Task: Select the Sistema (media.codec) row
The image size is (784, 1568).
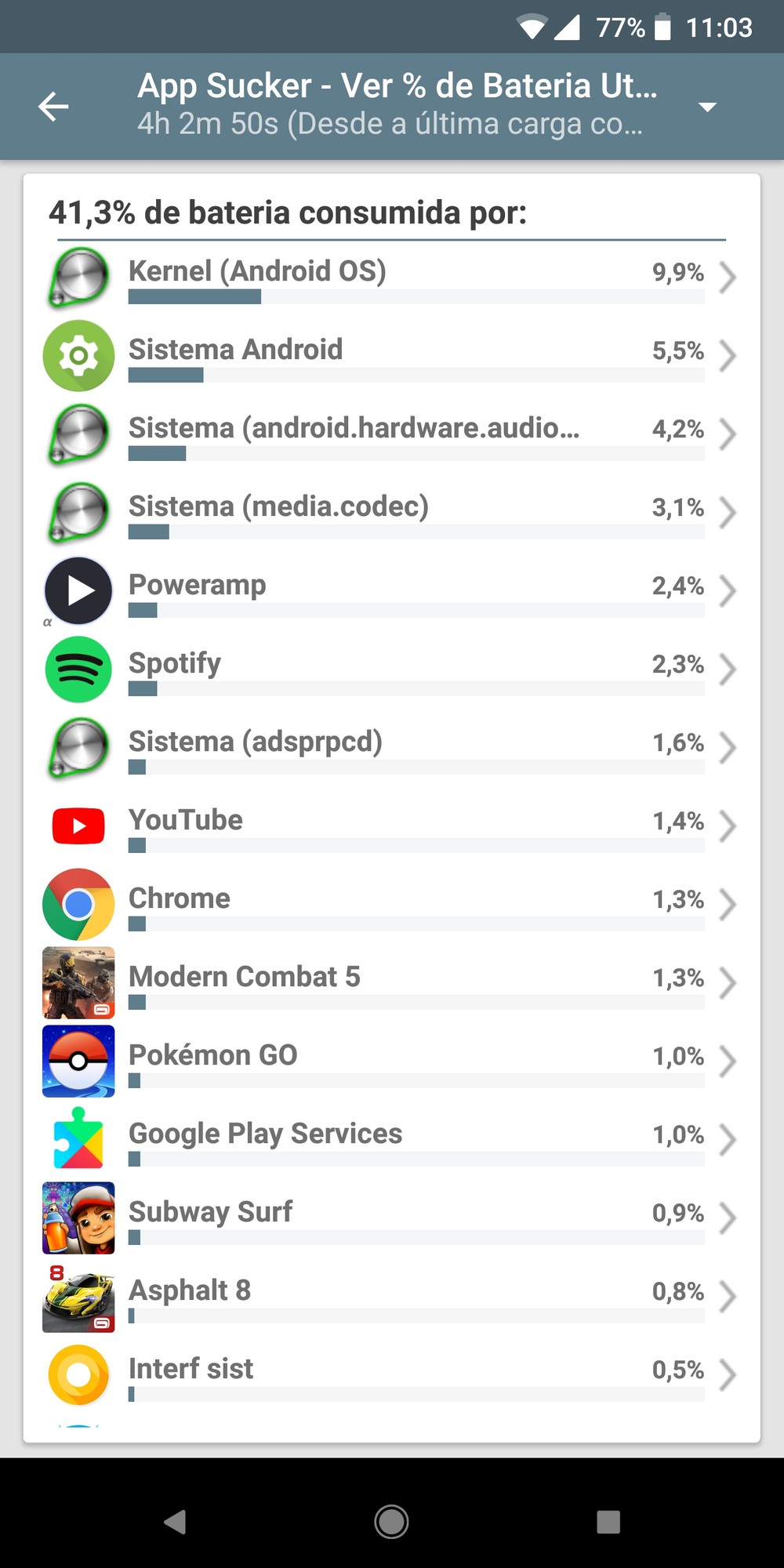Action: (x=392, y=513)
